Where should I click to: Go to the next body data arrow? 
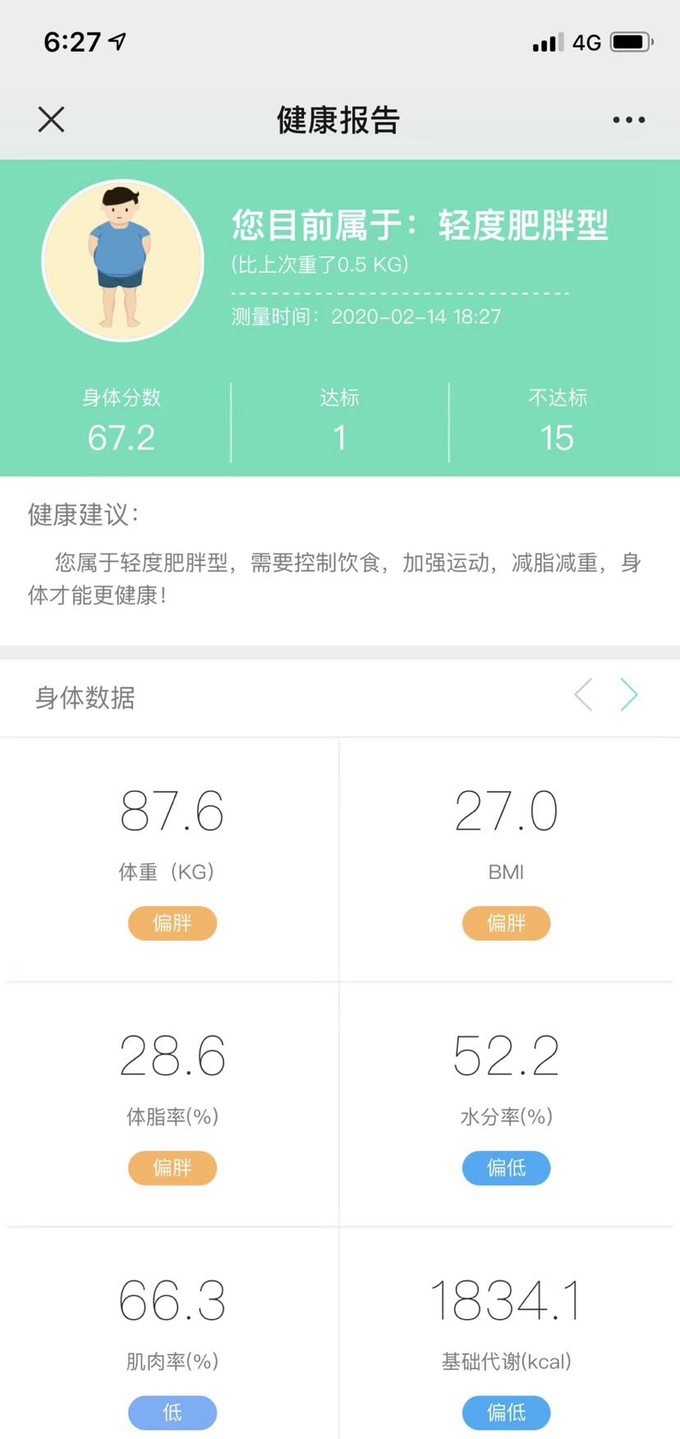click(x=629, y=694)
